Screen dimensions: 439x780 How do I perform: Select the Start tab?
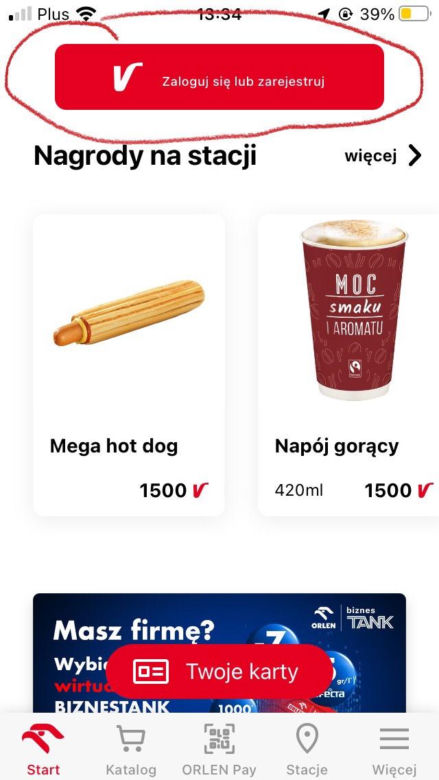pyautogui.click(x=43, y=748)
